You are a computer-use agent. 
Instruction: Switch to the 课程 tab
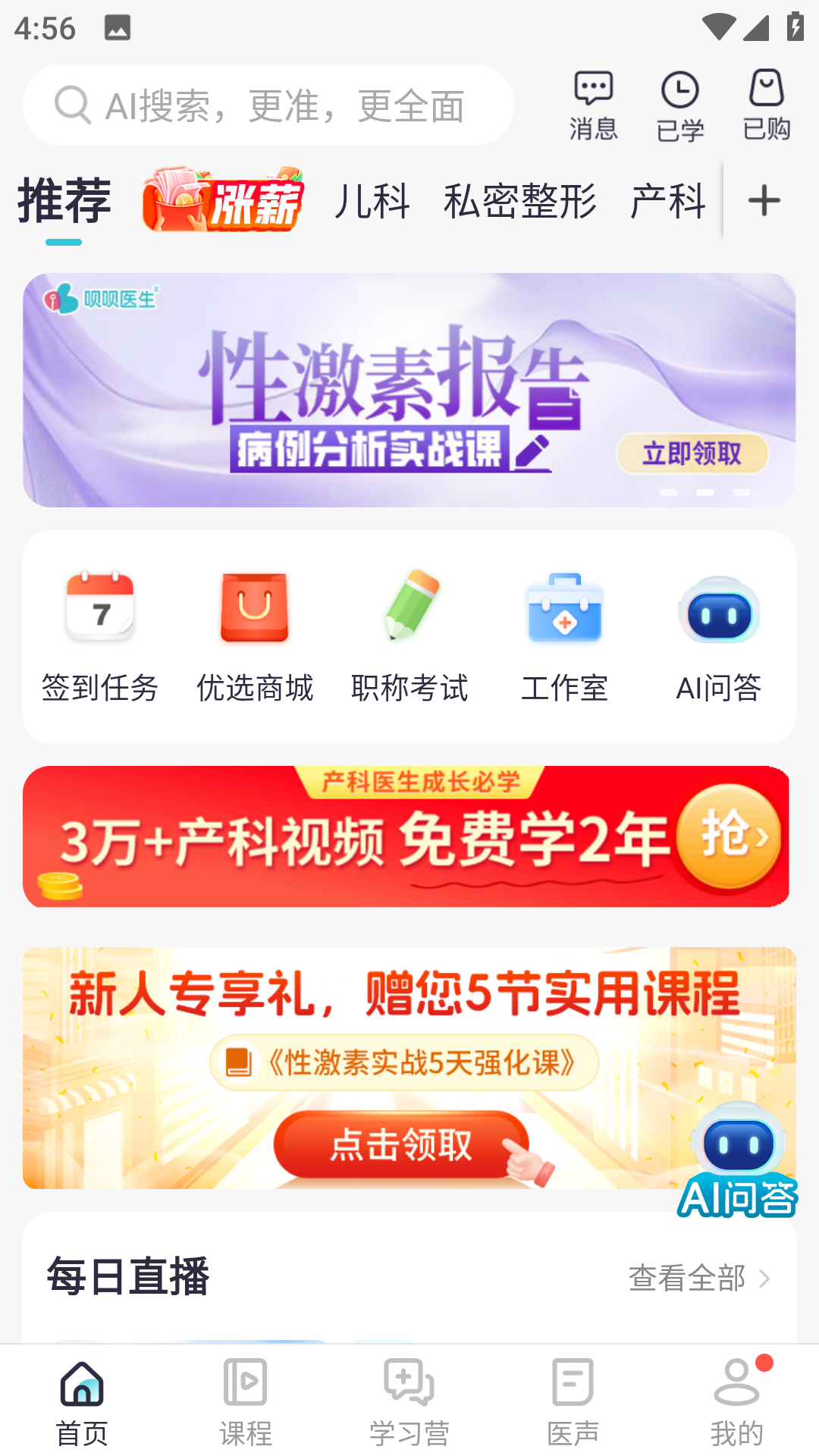point(246,1401)
